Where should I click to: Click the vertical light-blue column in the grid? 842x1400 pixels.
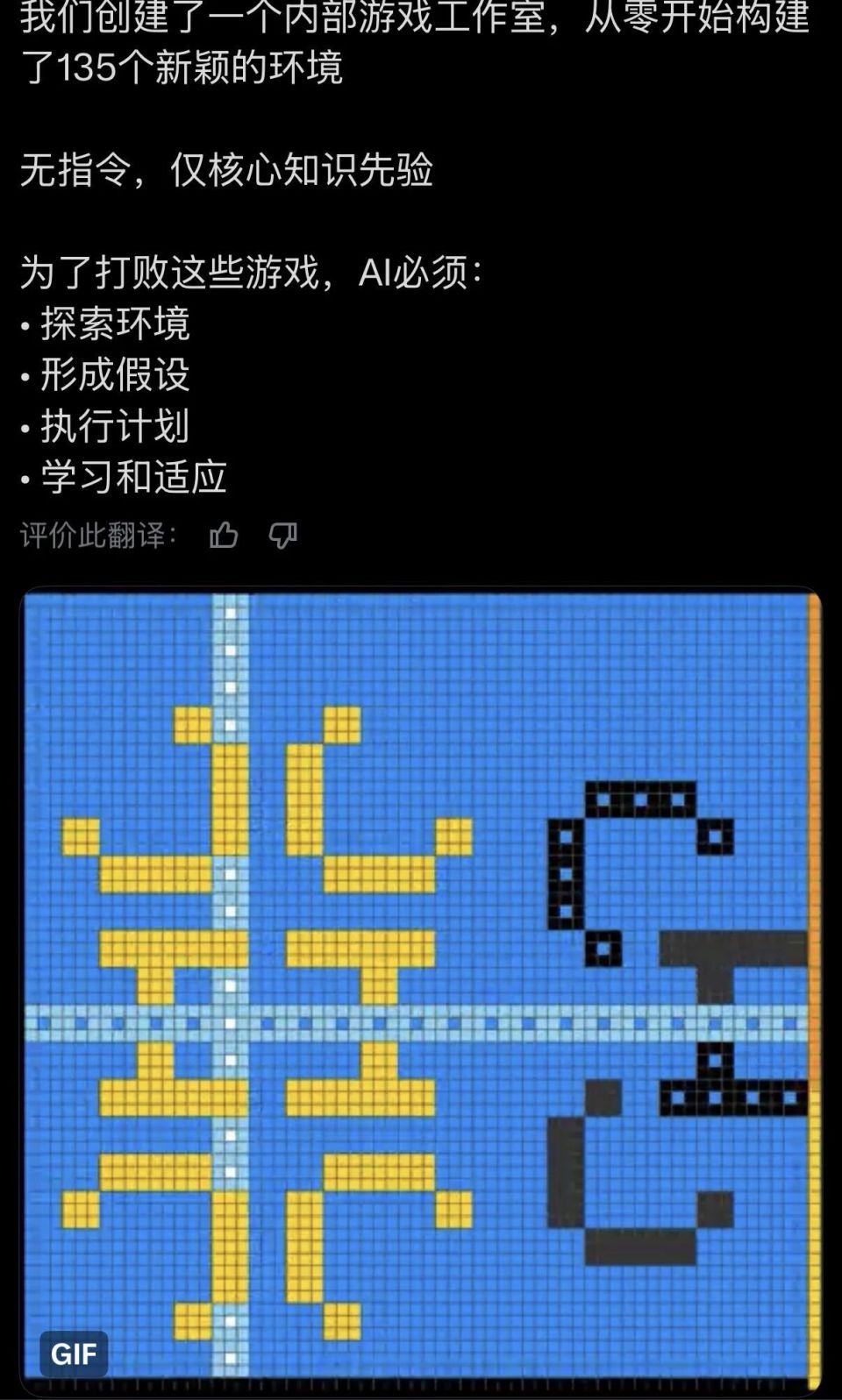click(230, 789)
